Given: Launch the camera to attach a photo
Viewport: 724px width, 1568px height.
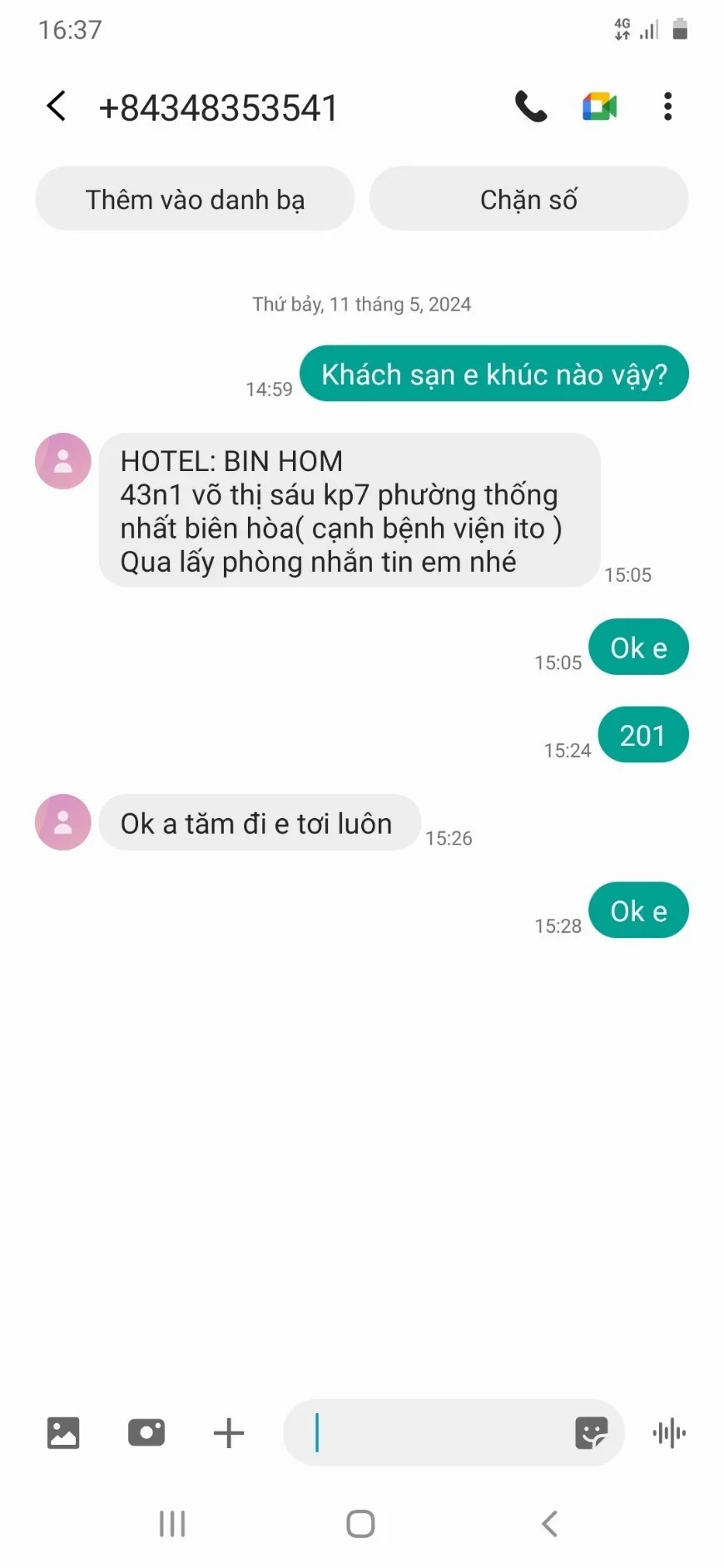Looking at the screenshot, I should pyautogui.click(x=146, y=1432).
